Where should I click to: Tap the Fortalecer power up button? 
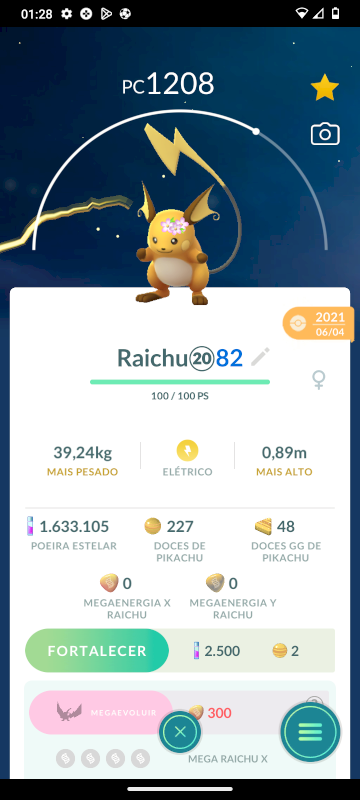point(97,651)
